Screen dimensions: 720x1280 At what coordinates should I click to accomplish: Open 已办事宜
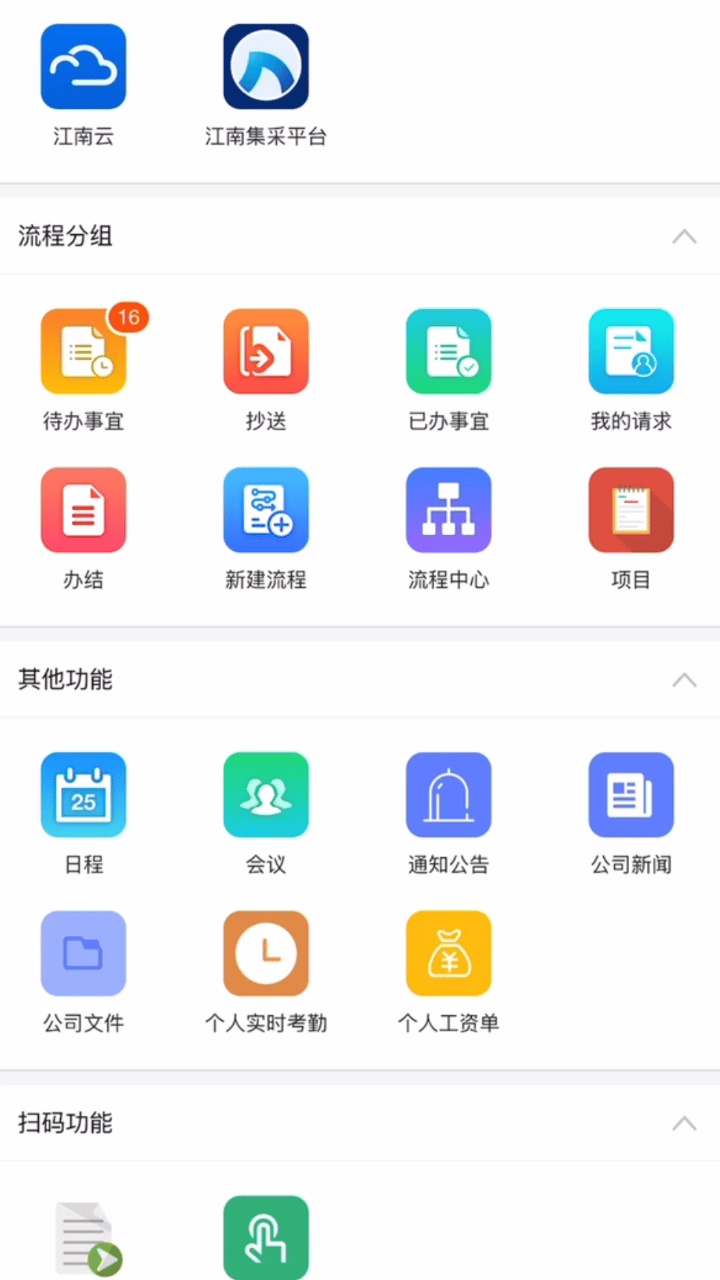coord(448,351)
